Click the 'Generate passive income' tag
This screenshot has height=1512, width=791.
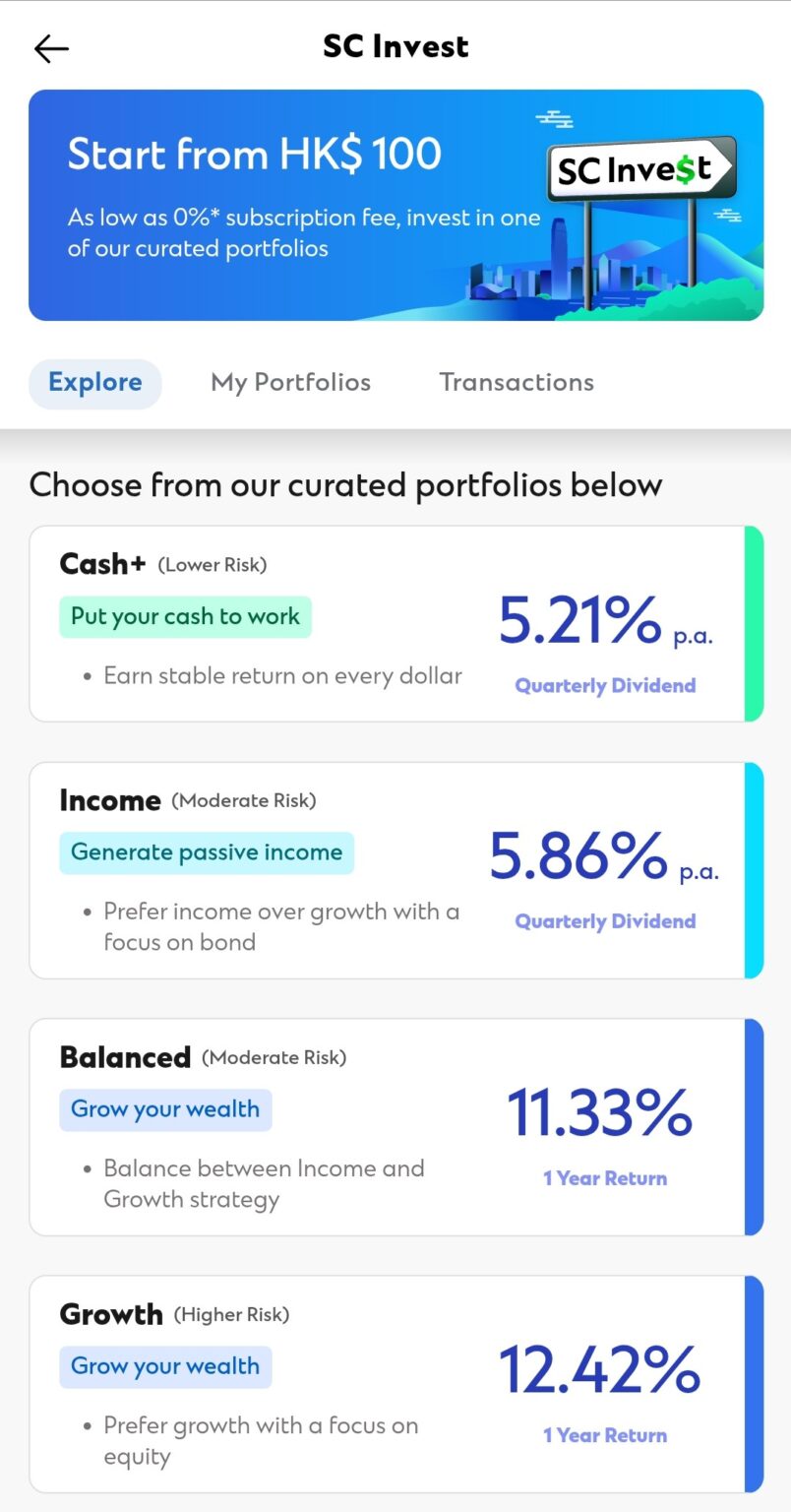pyautogui.click(x=207, y=852)
